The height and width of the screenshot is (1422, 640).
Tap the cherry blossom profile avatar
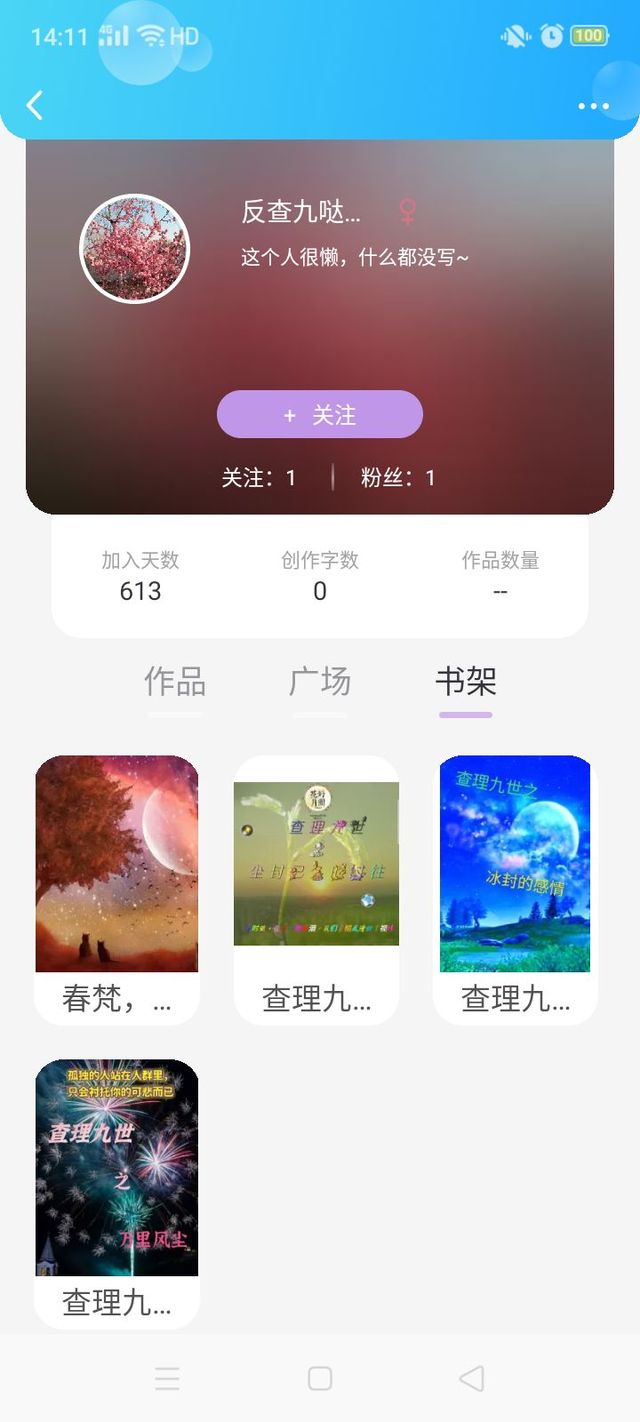click(134, 249)
